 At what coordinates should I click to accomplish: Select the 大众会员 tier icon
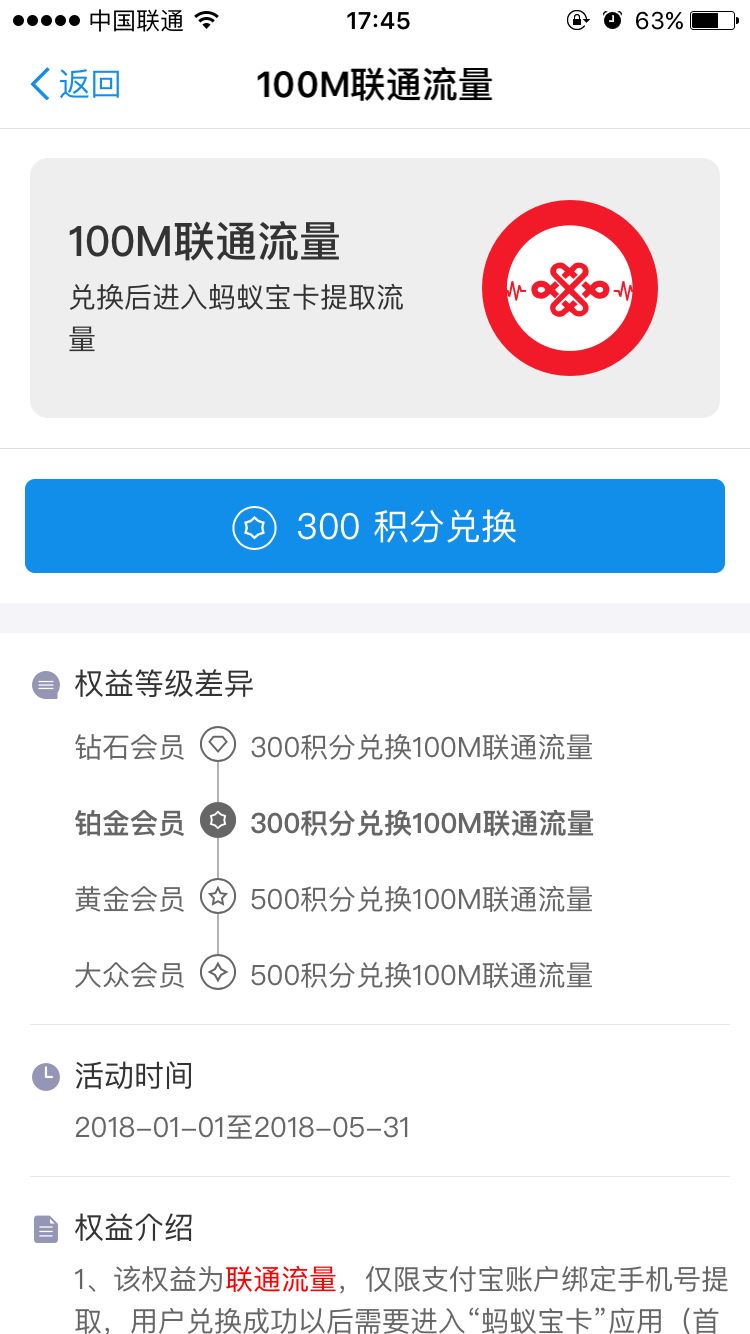click(218, 973)
